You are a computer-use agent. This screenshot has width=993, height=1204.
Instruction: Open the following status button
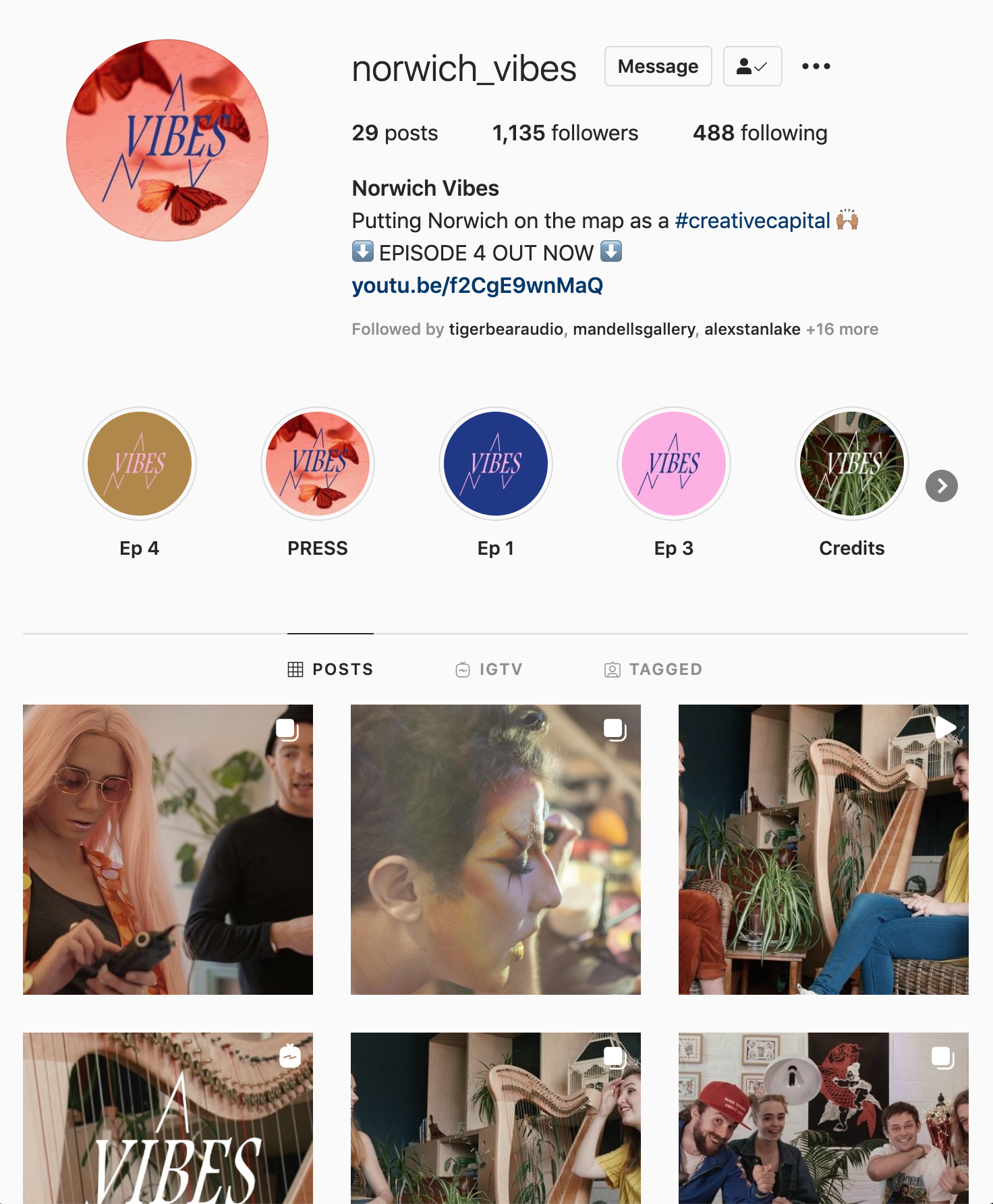(752, 66)
